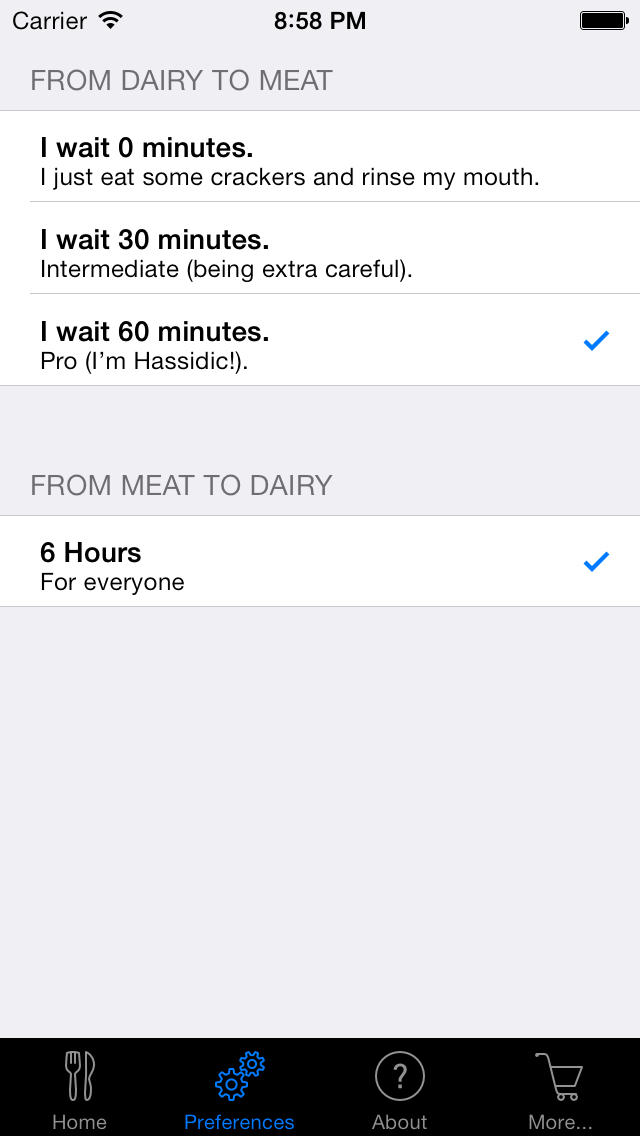
Task: Open the About tab
Action: pyautogui.click(x=399, y=1089)
